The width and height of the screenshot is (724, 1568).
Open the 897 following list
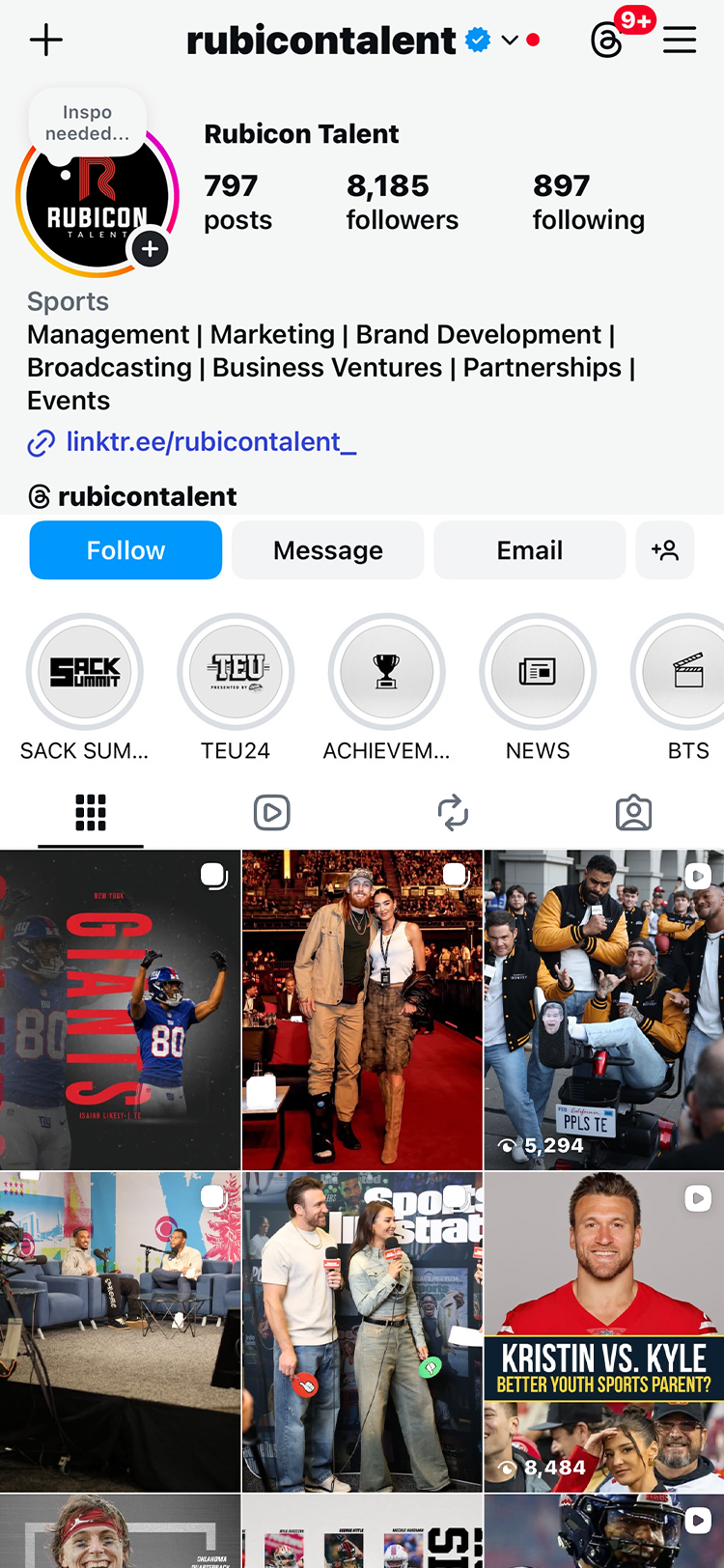(x=588, y=202)
